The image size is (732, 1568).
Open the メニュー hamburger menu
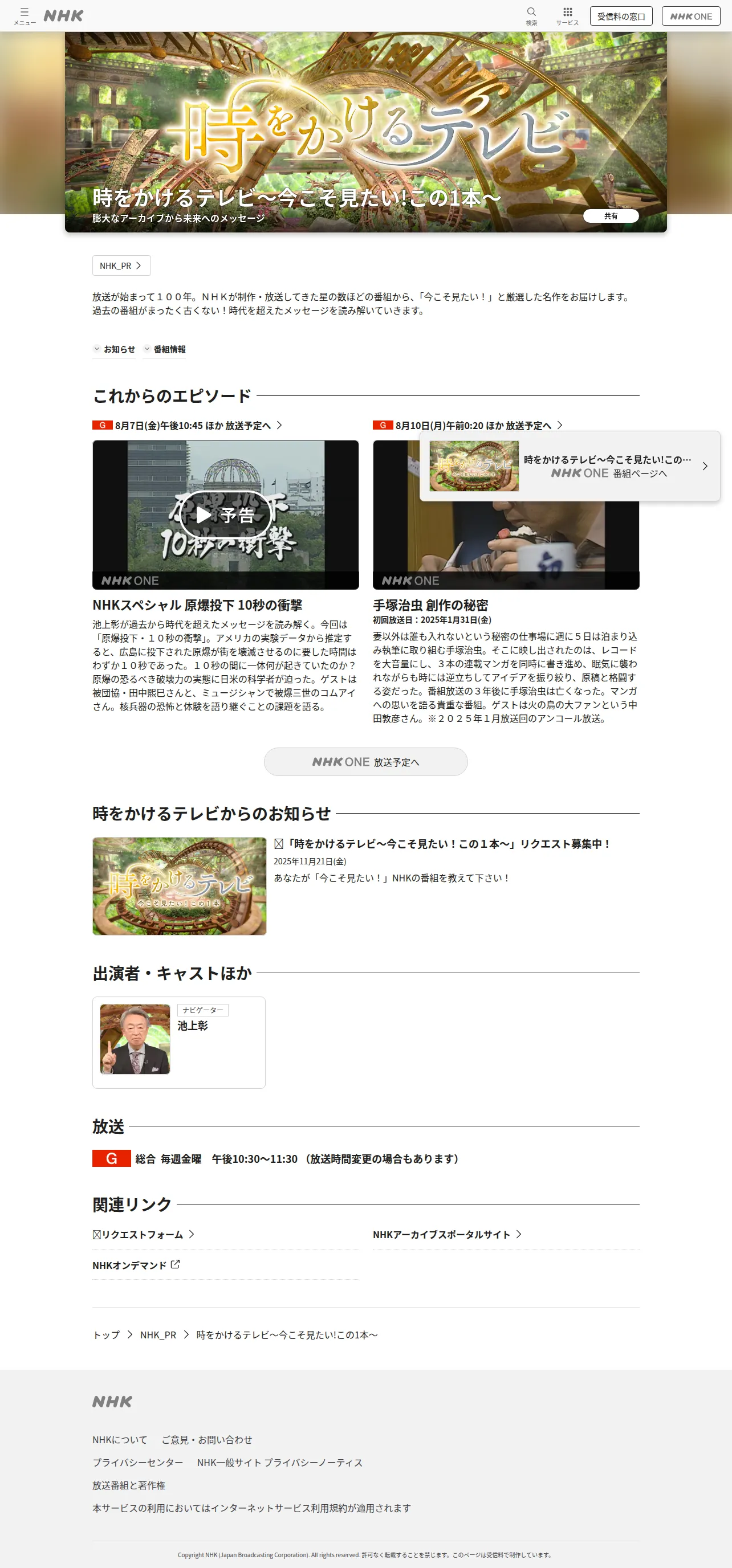[x=25, y=16]
